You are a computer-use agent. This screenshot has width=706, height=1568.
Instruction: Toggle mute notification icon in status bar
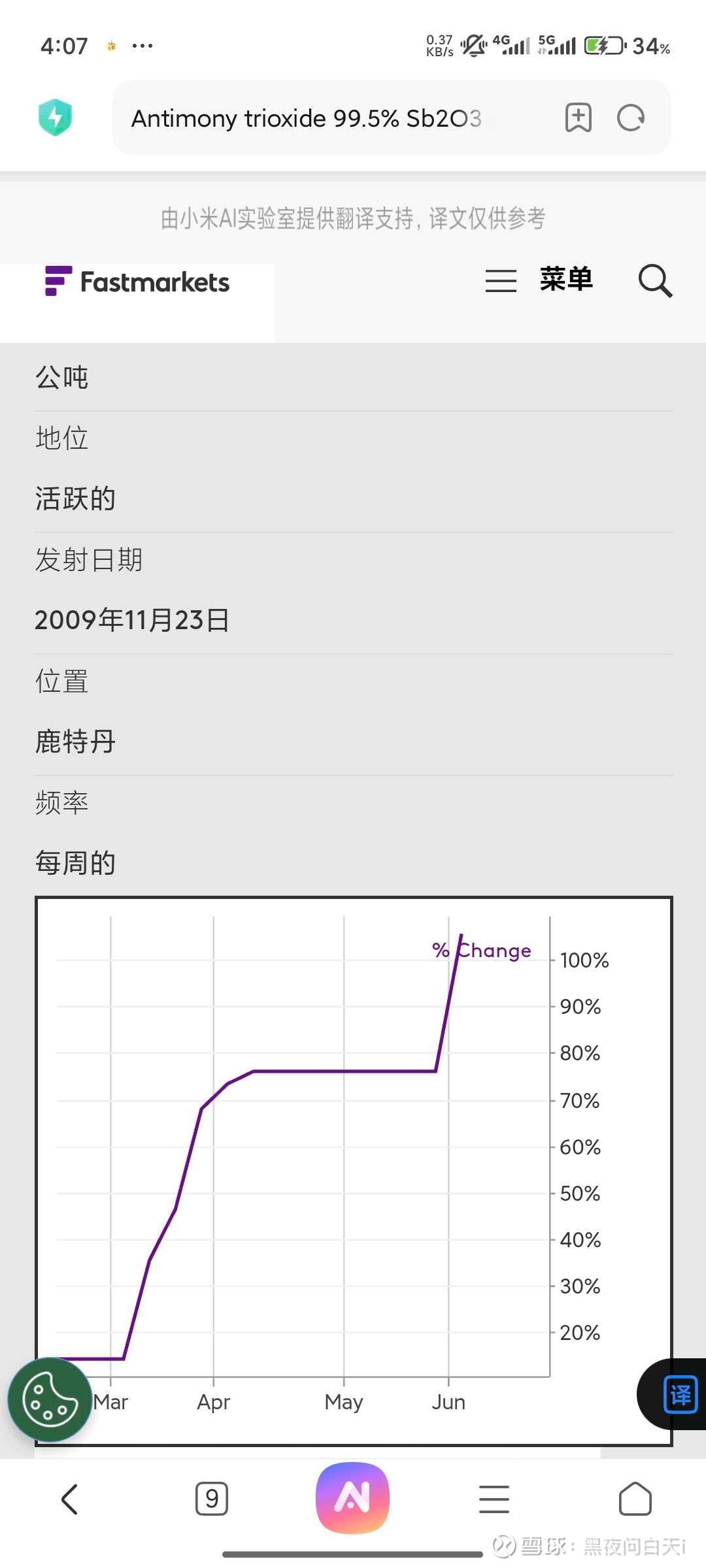click(x=472, y=44)
